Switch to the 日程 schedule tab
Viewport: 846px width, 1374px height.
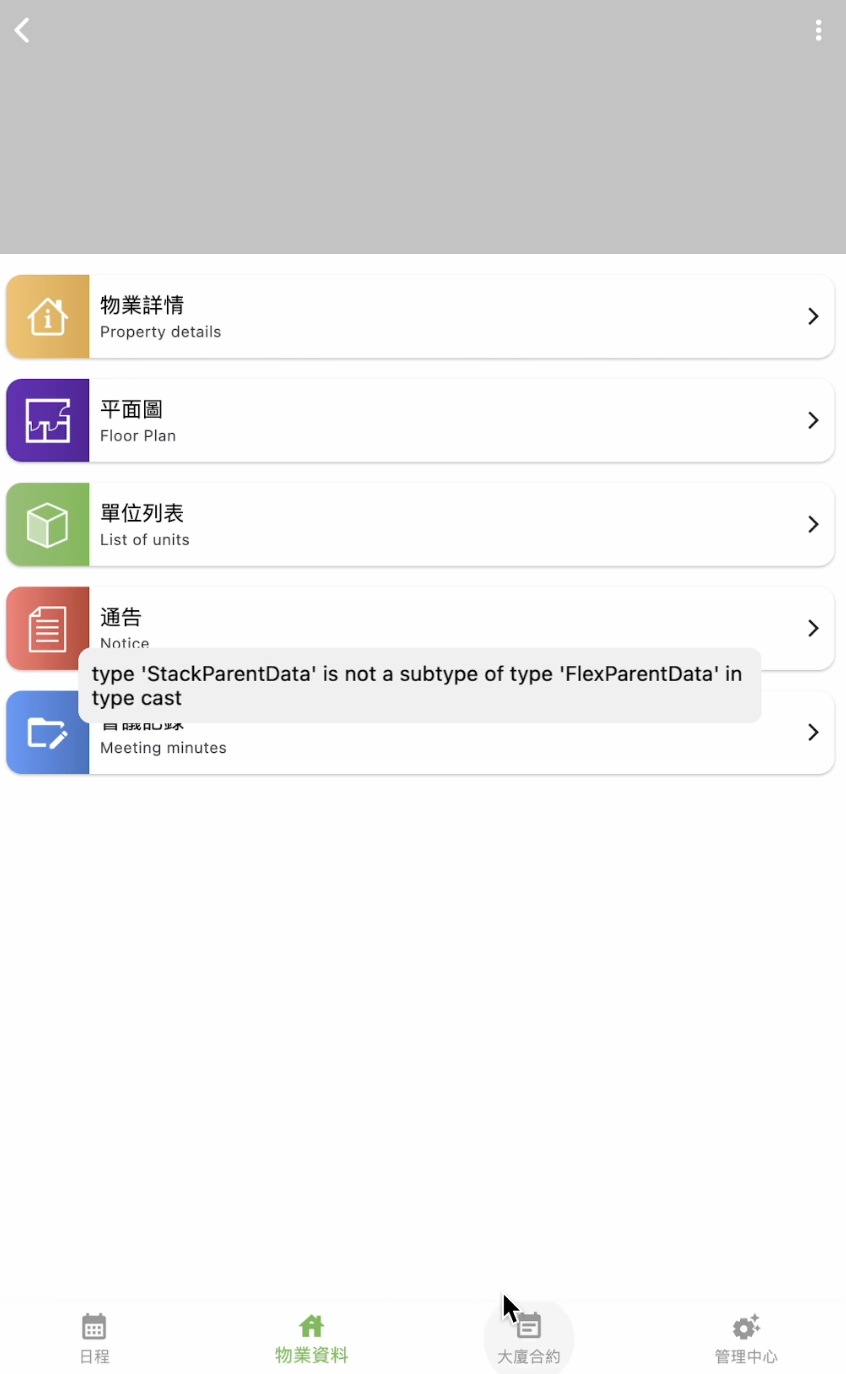coord(94,1338)
